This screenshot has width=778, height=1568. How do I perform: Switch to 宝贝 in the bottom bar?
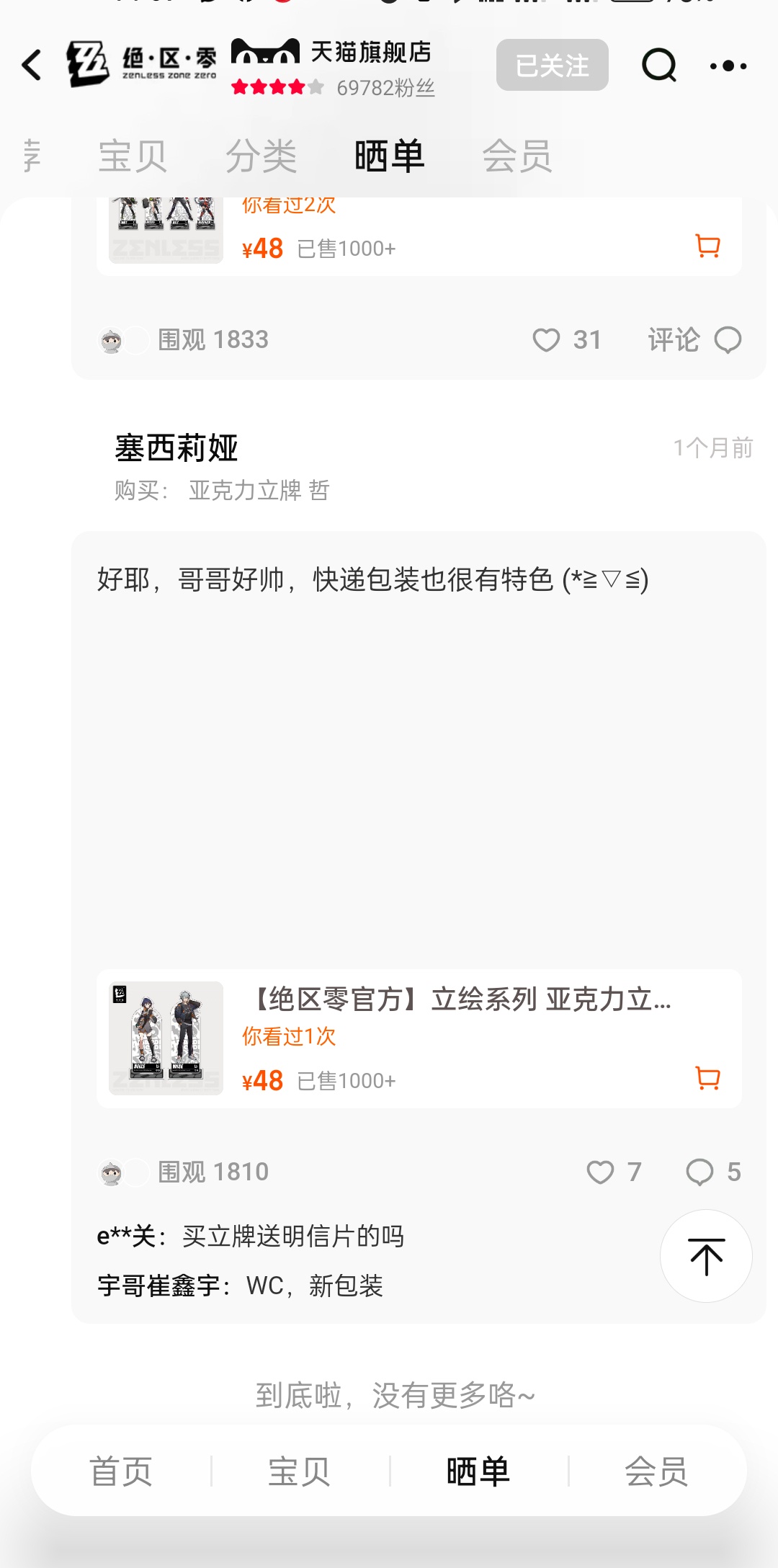(300, 1471)
